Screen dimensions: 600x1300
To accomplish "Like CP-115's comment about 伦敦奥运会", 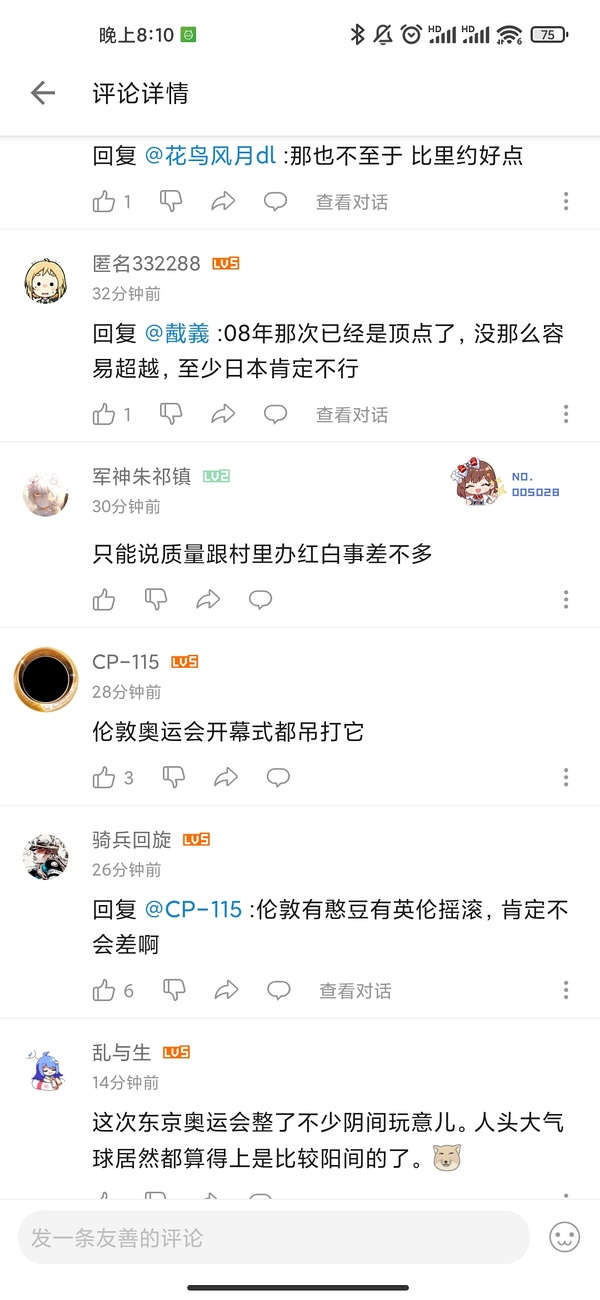I will pos(105,778).
